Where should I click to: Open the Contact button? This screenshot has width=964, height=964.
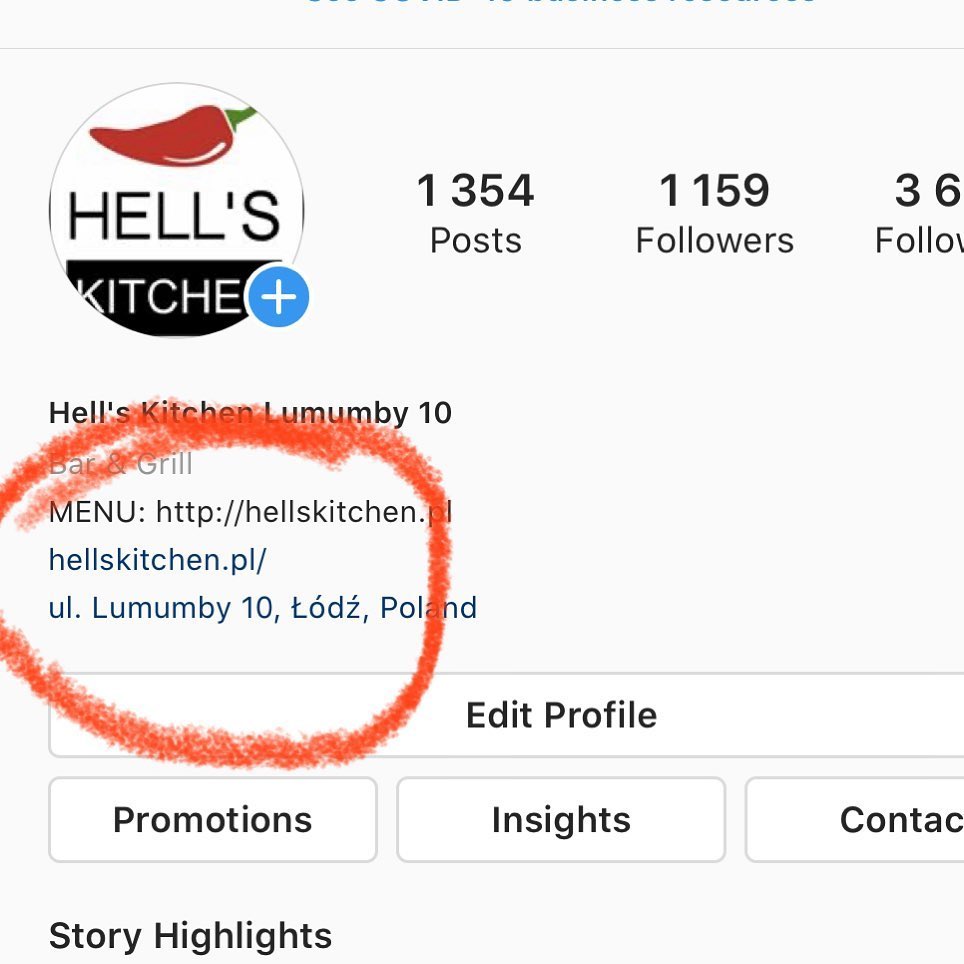point(855,820)
